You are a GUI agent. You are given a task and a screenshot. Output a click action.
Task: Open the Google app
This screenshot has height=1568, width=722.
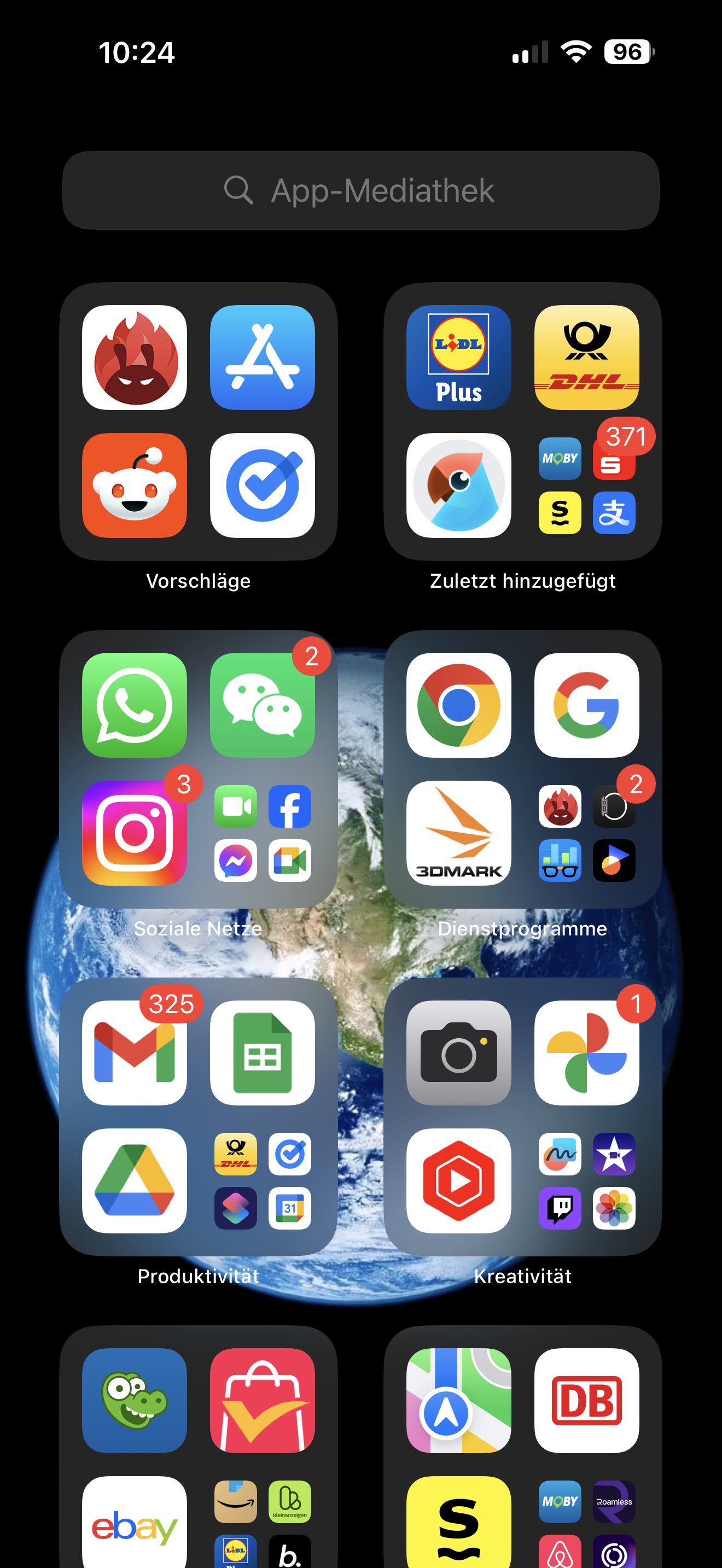(587, 705)
